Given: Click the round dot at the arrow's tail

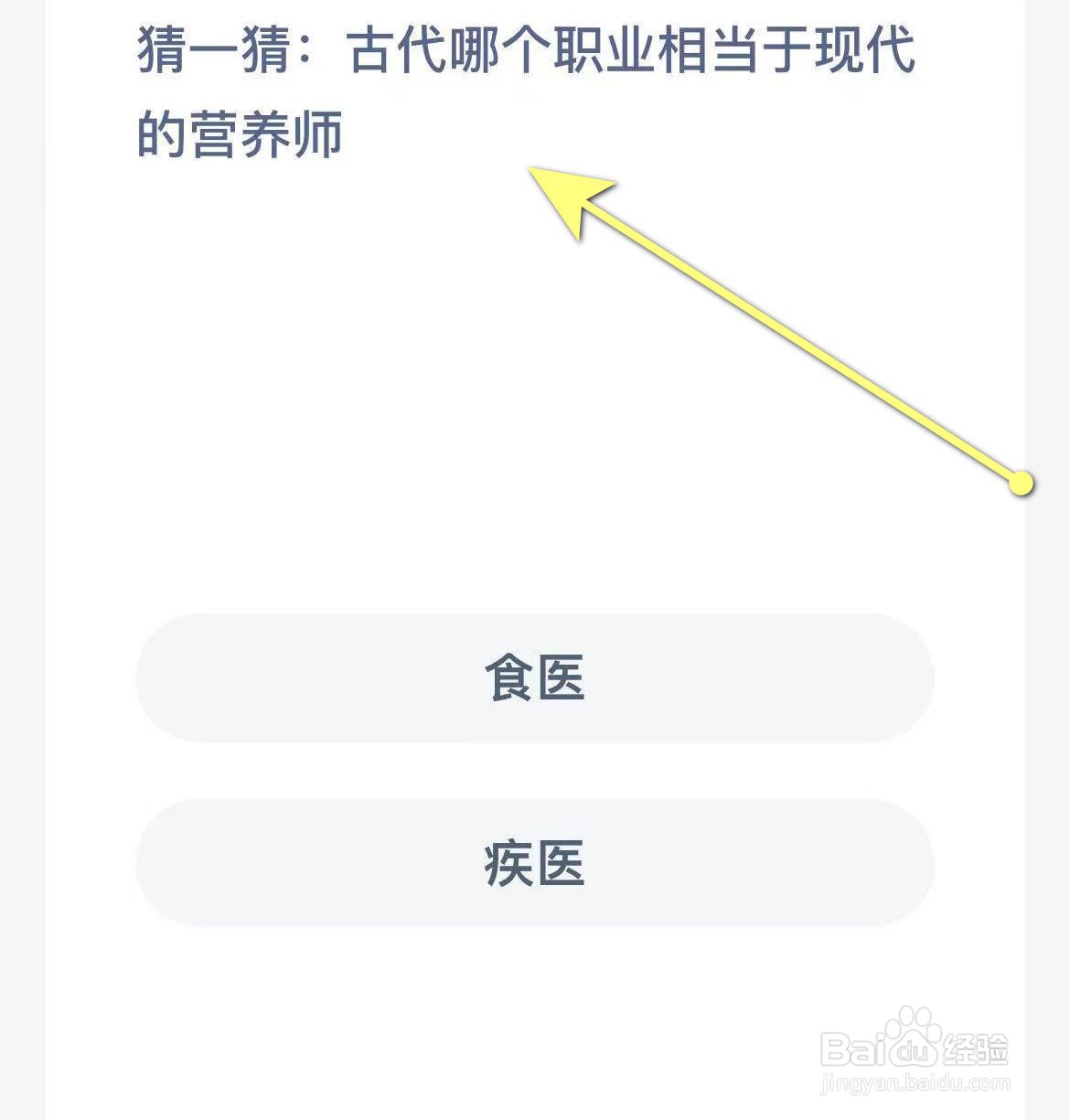Looking at the screenshot, I should 1020,483.
